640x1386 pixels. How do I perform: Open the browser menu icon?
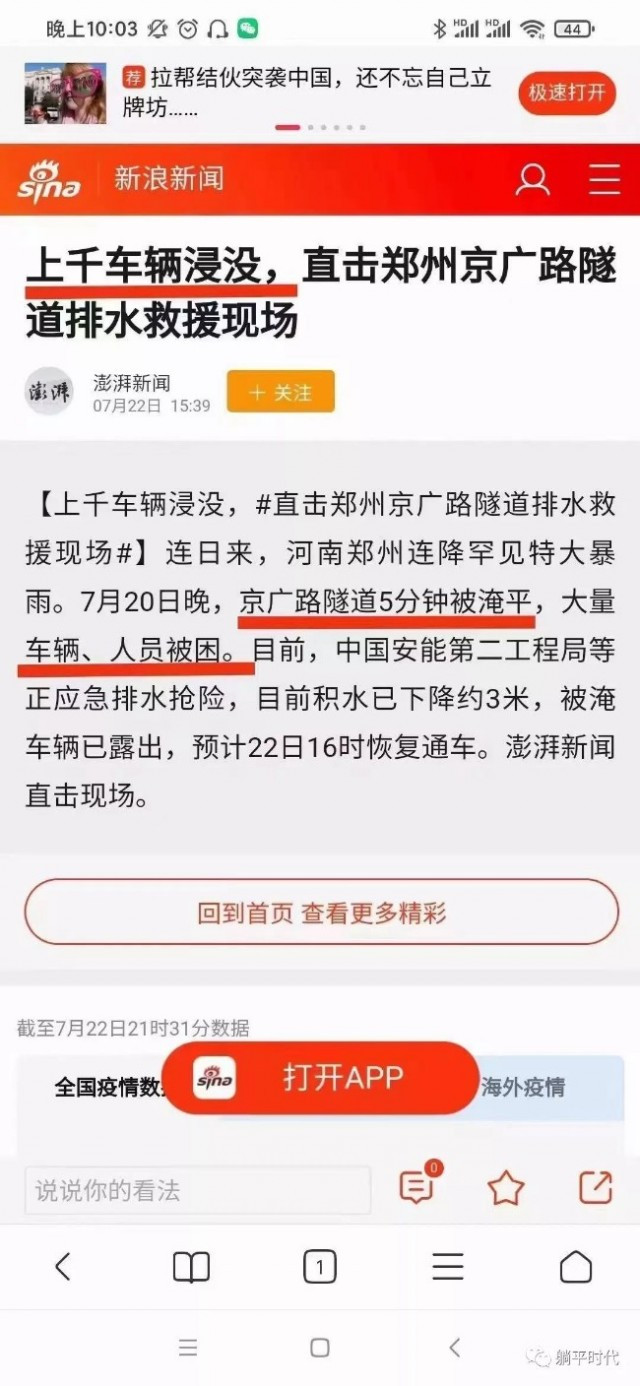pos(447,1267)
